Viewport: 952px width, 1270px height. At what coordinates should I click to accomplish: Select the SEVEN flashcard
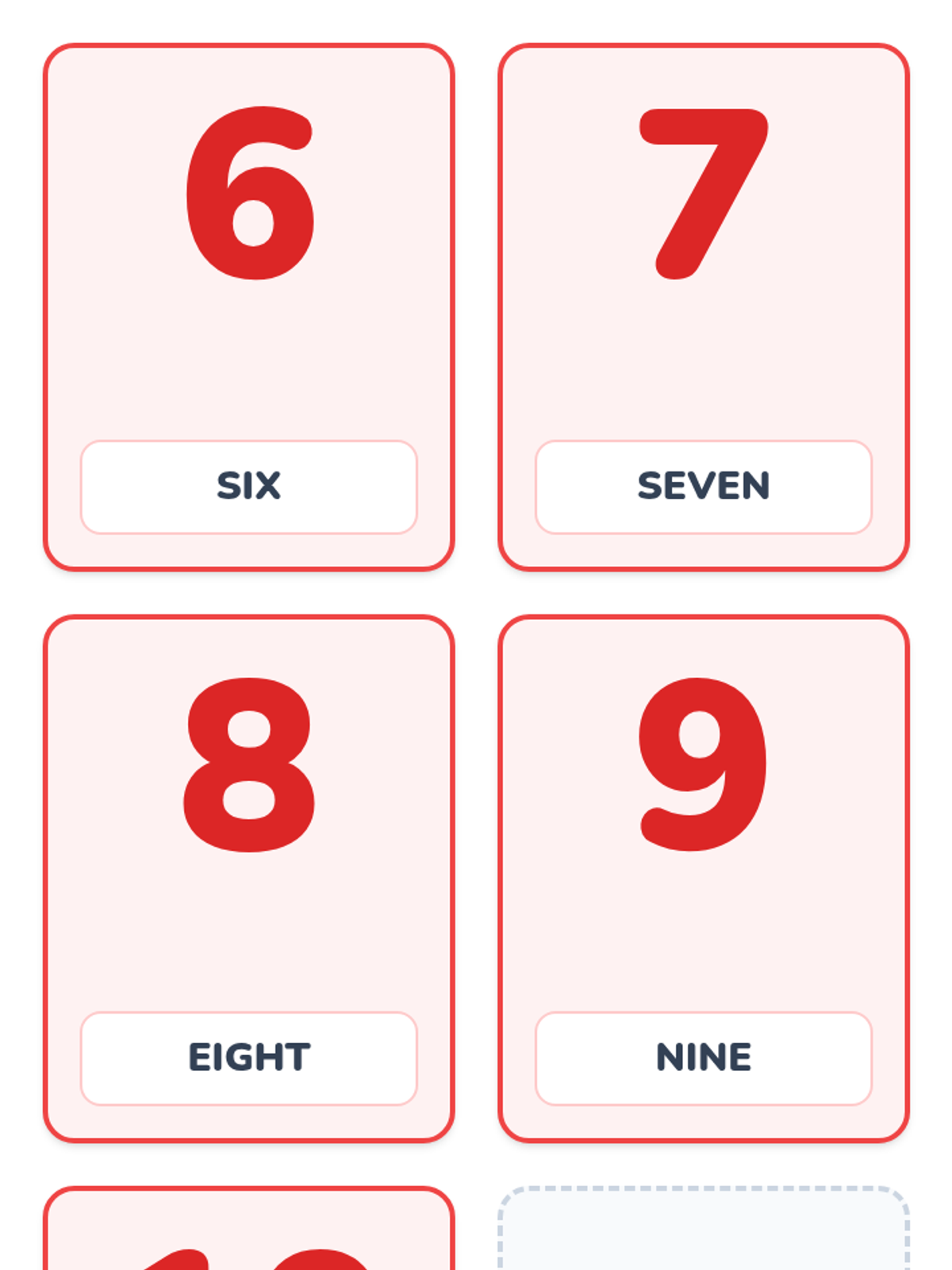pyautogui.click(x=704, y=307)
